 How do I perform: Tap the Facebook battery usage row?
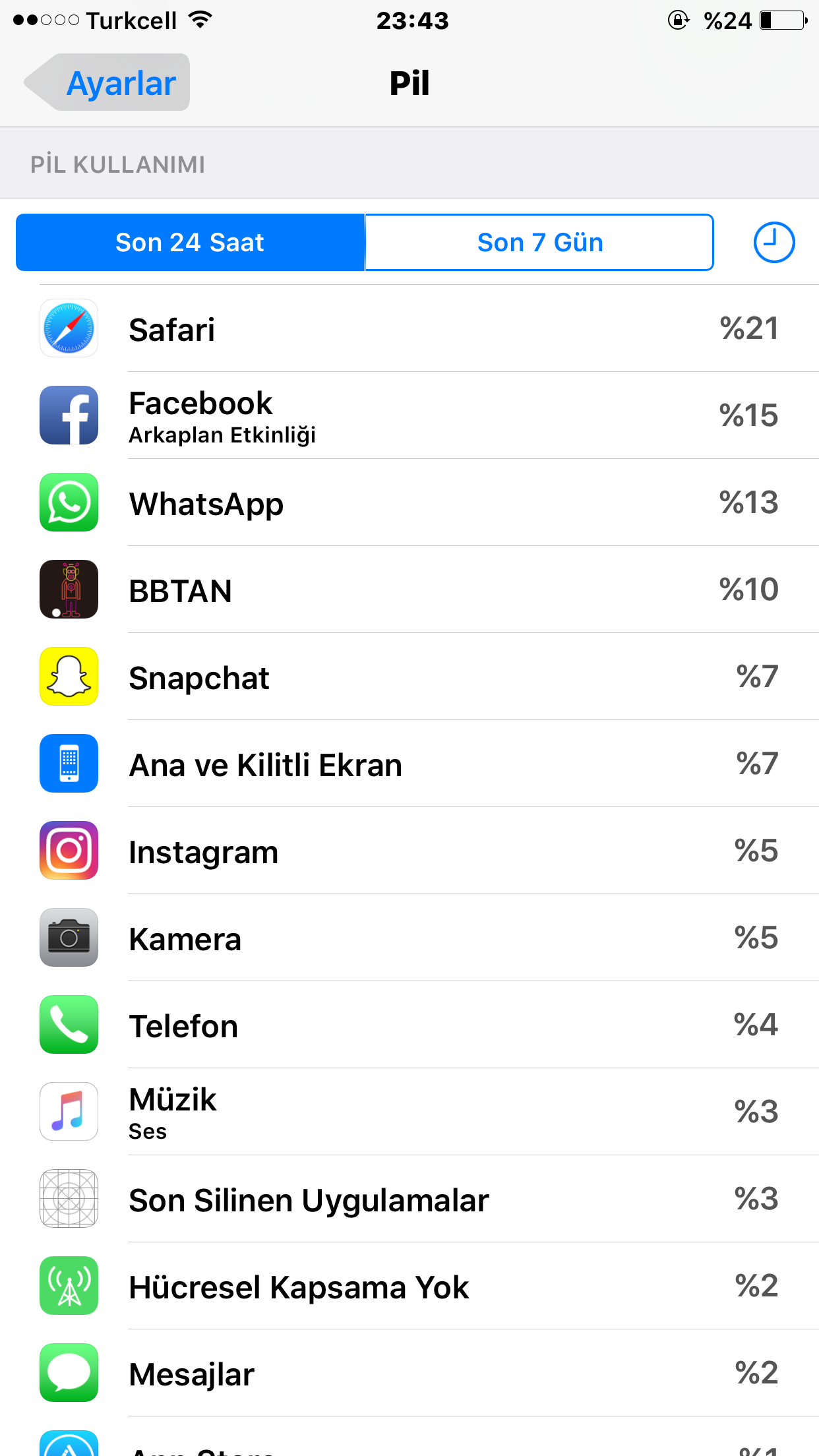tap(409, 415)
